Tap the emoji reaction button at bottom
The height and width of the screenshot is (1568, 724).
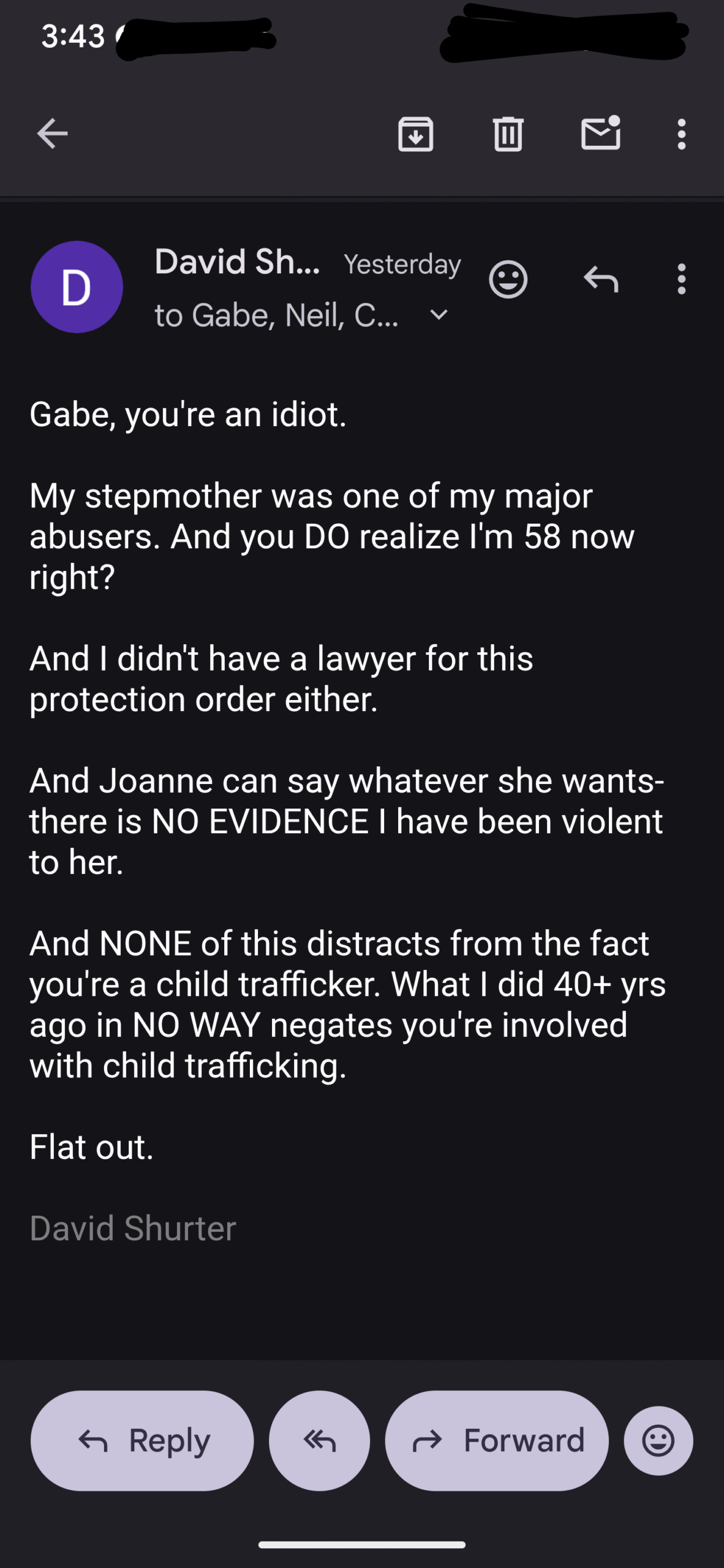[658, 1441]
